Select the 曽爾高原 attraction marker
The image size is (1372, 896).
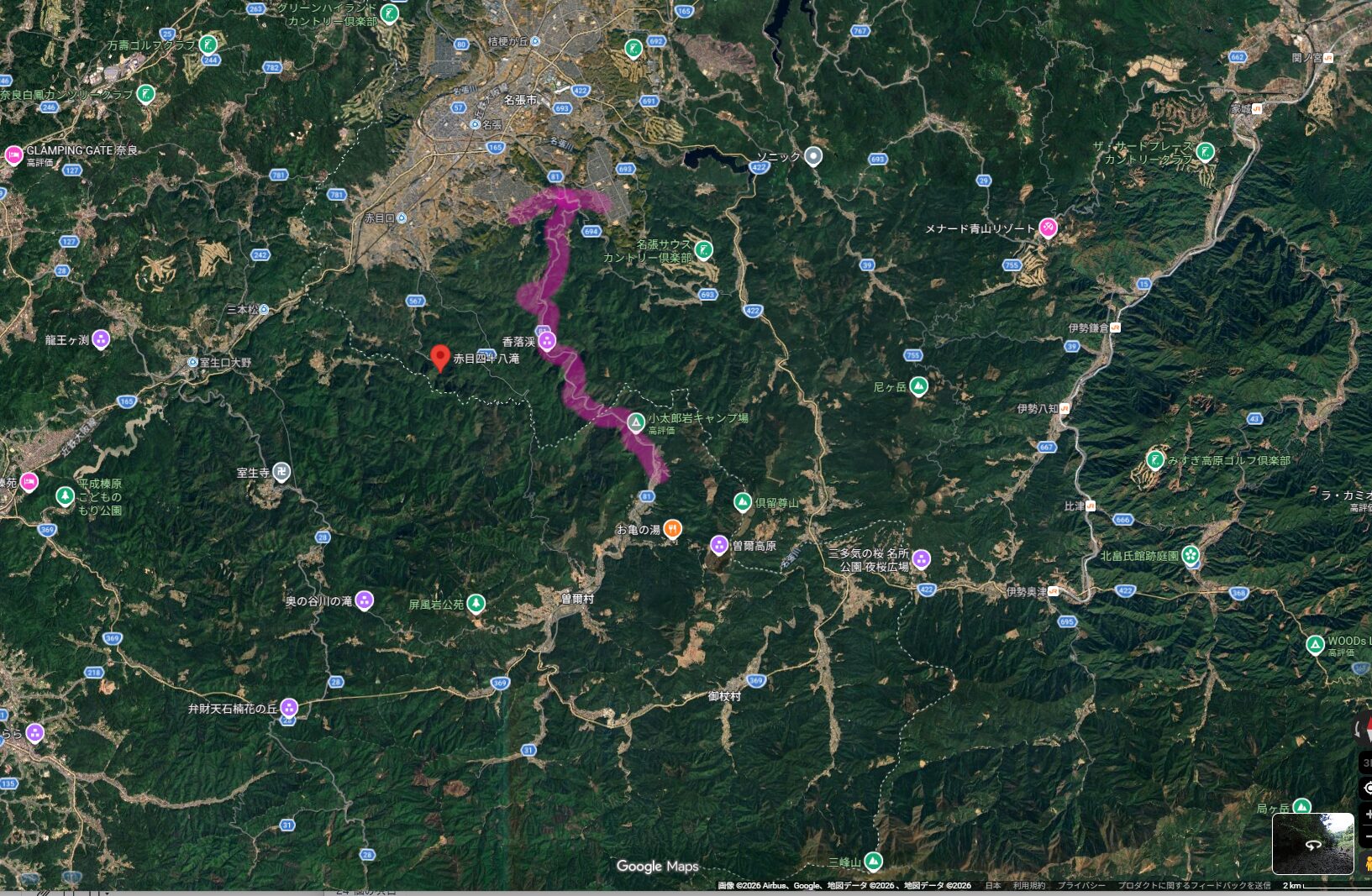719,545
